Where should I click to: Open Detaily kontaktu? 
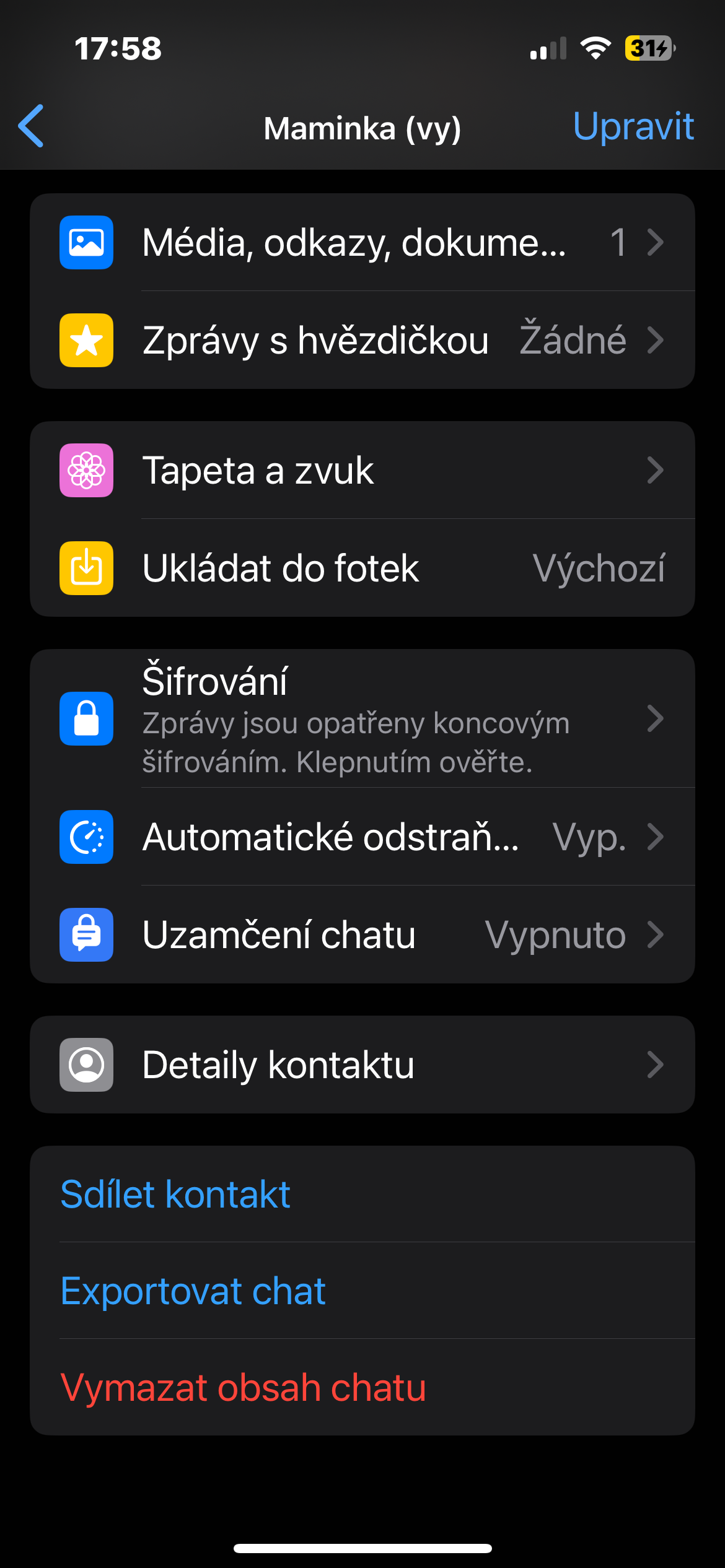point(362,1065)
